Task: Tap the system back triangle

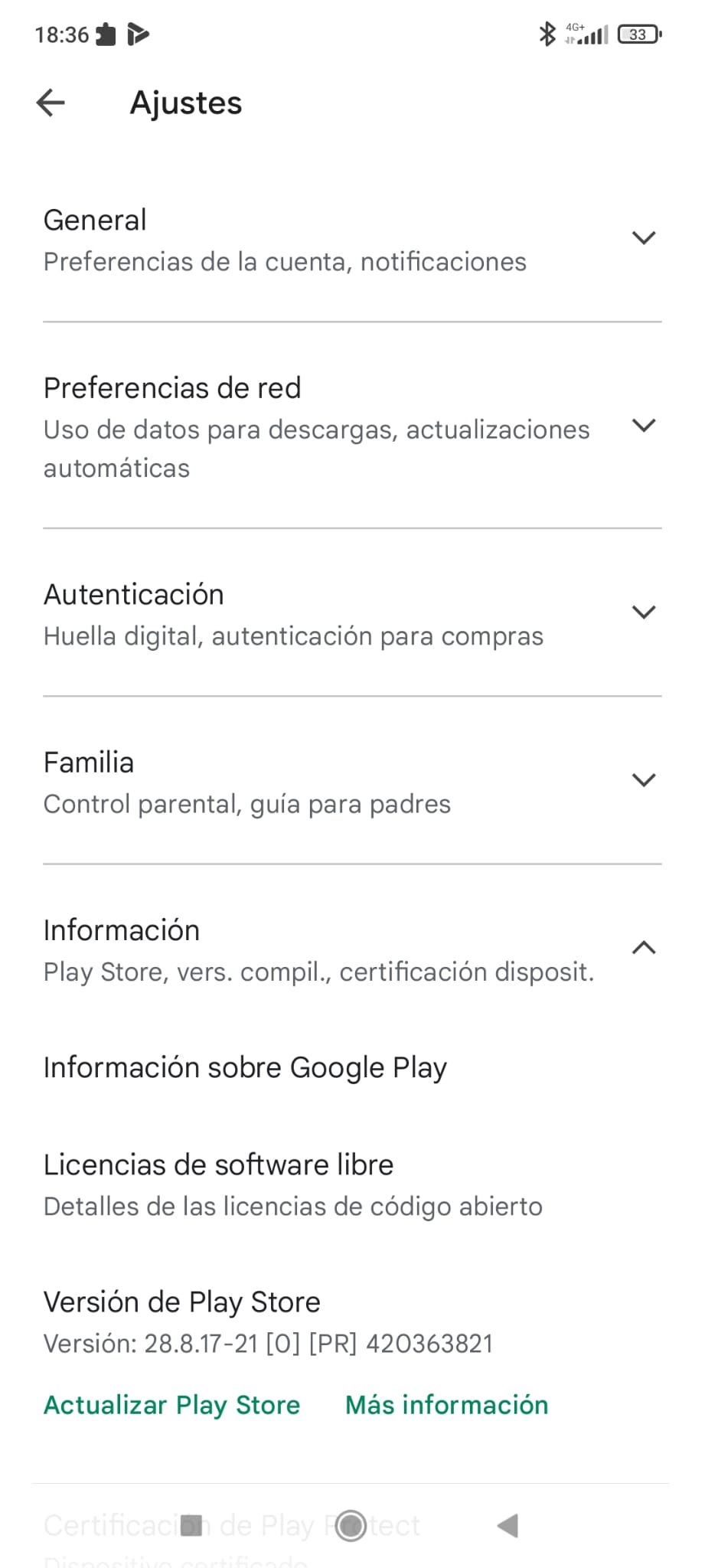Action: (507, 1525)
